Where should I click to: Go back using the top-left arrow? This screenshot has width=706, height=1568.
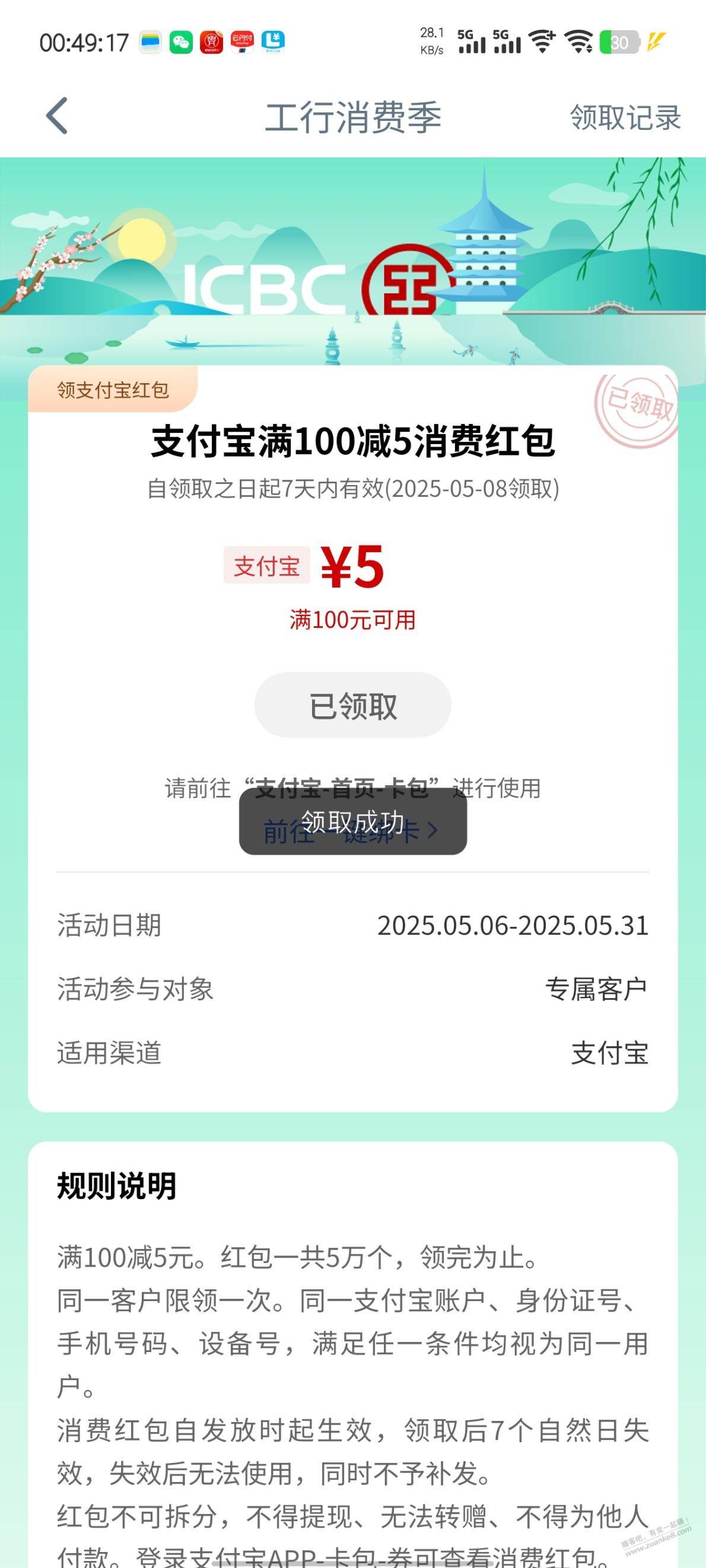56,116
